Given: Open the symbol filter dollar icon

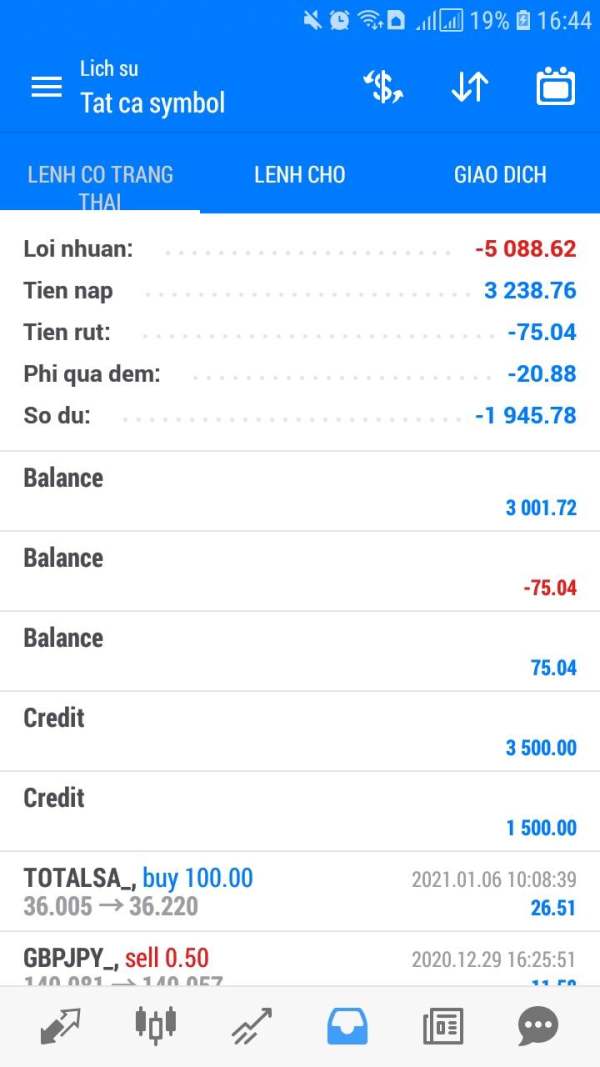Looking at the screenshot, I should tap(383, 87).
